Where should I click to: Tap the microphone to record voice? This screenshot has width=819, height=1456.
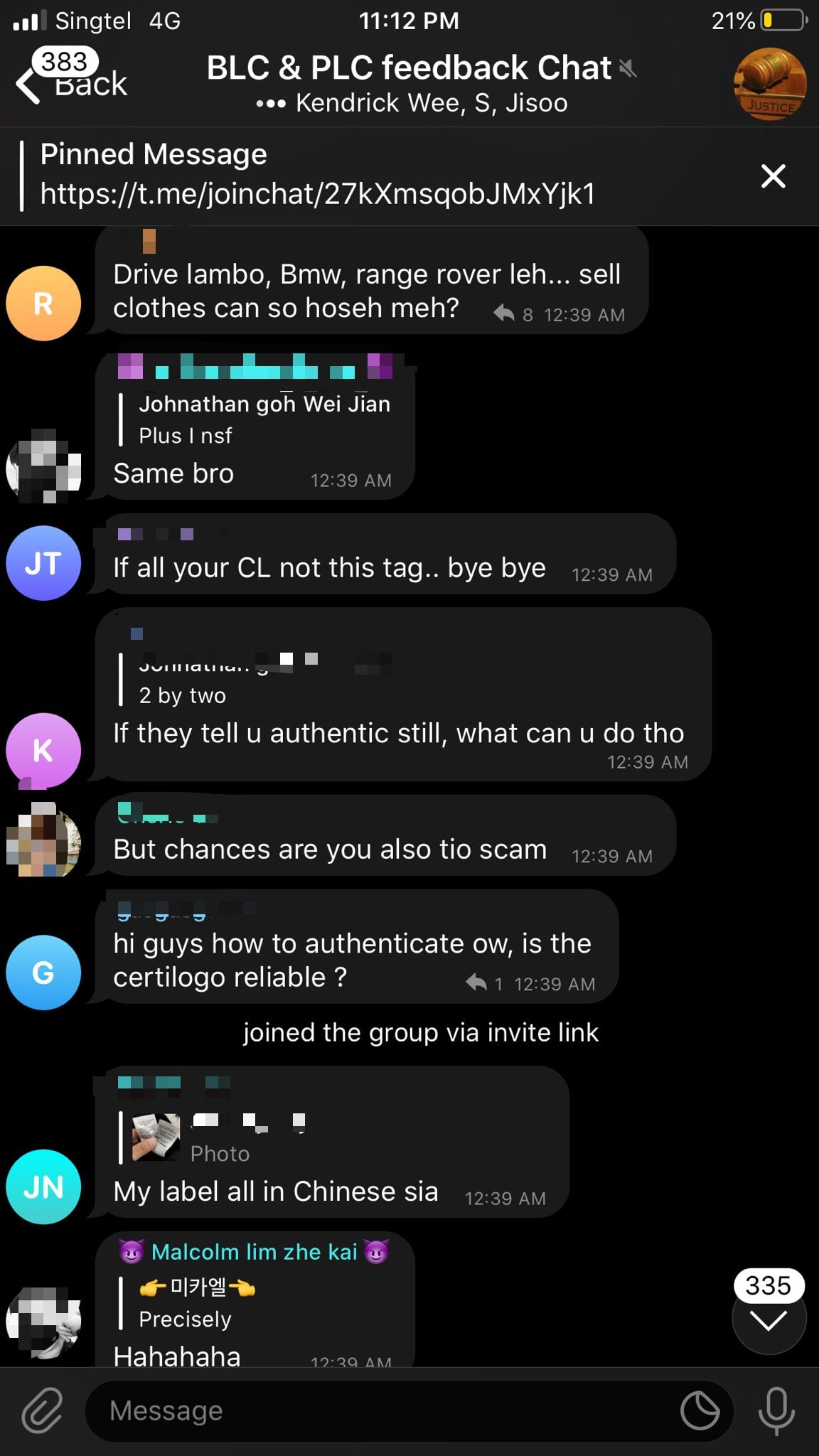[x=776, y=1410]
